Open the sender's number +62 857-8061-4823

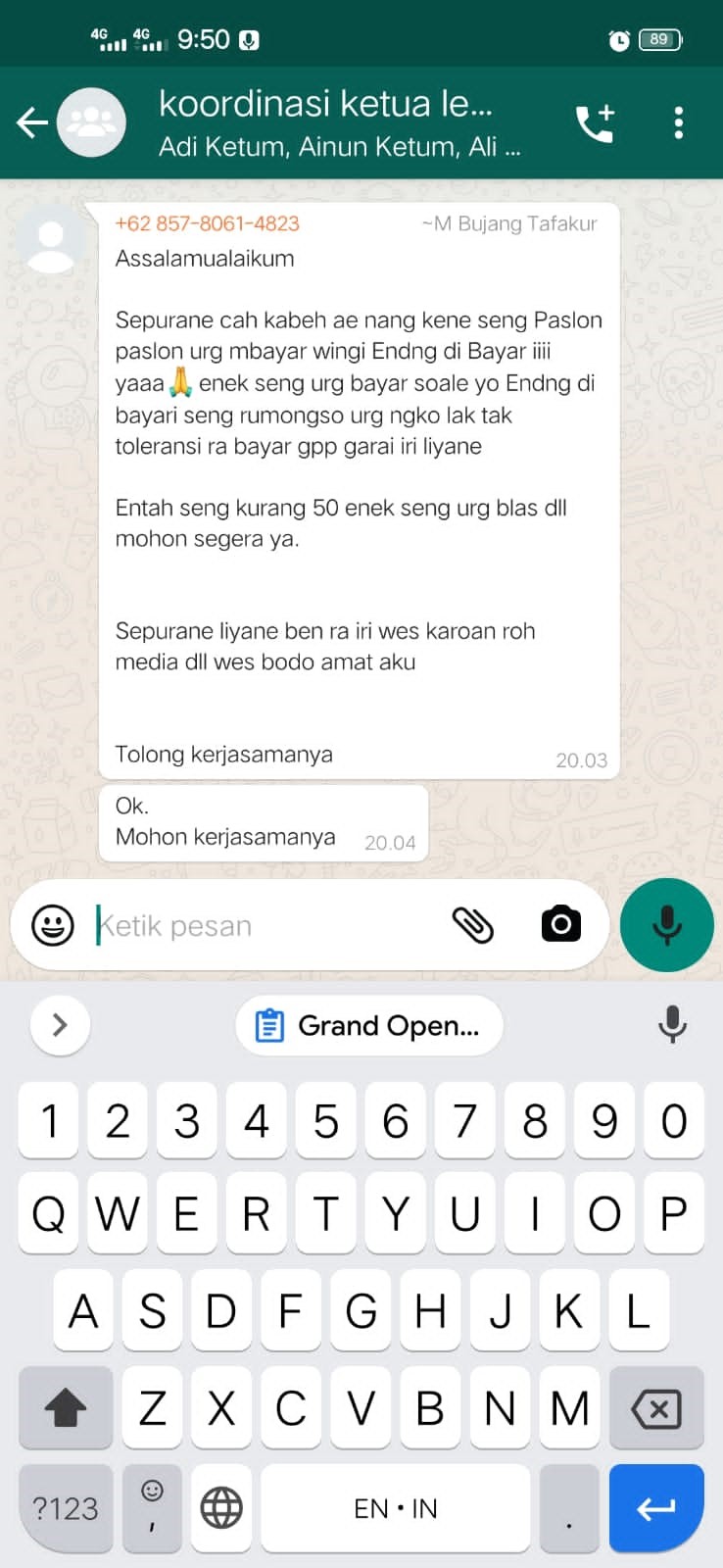pyautogui.click(x=207, y=223)
